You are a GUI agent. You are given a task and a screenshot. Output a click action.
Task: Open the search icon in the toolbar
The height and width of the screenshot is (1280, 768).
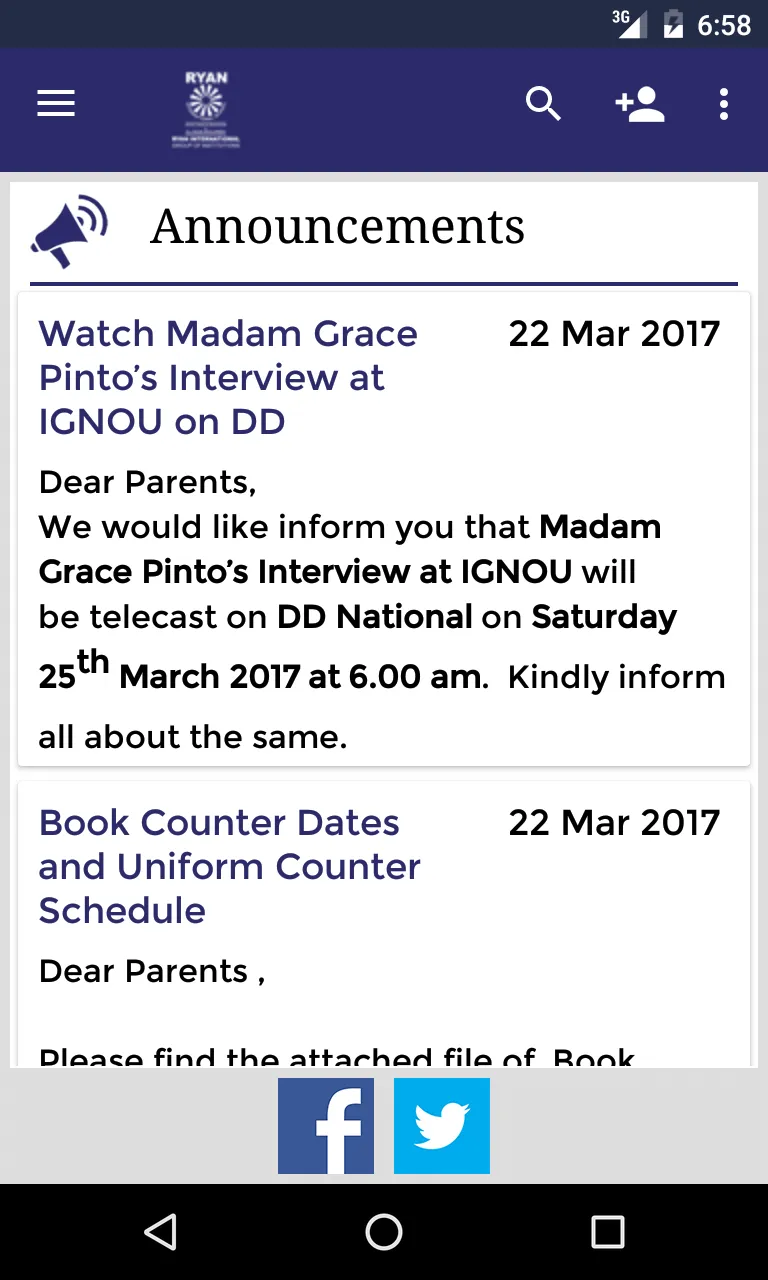543,103
